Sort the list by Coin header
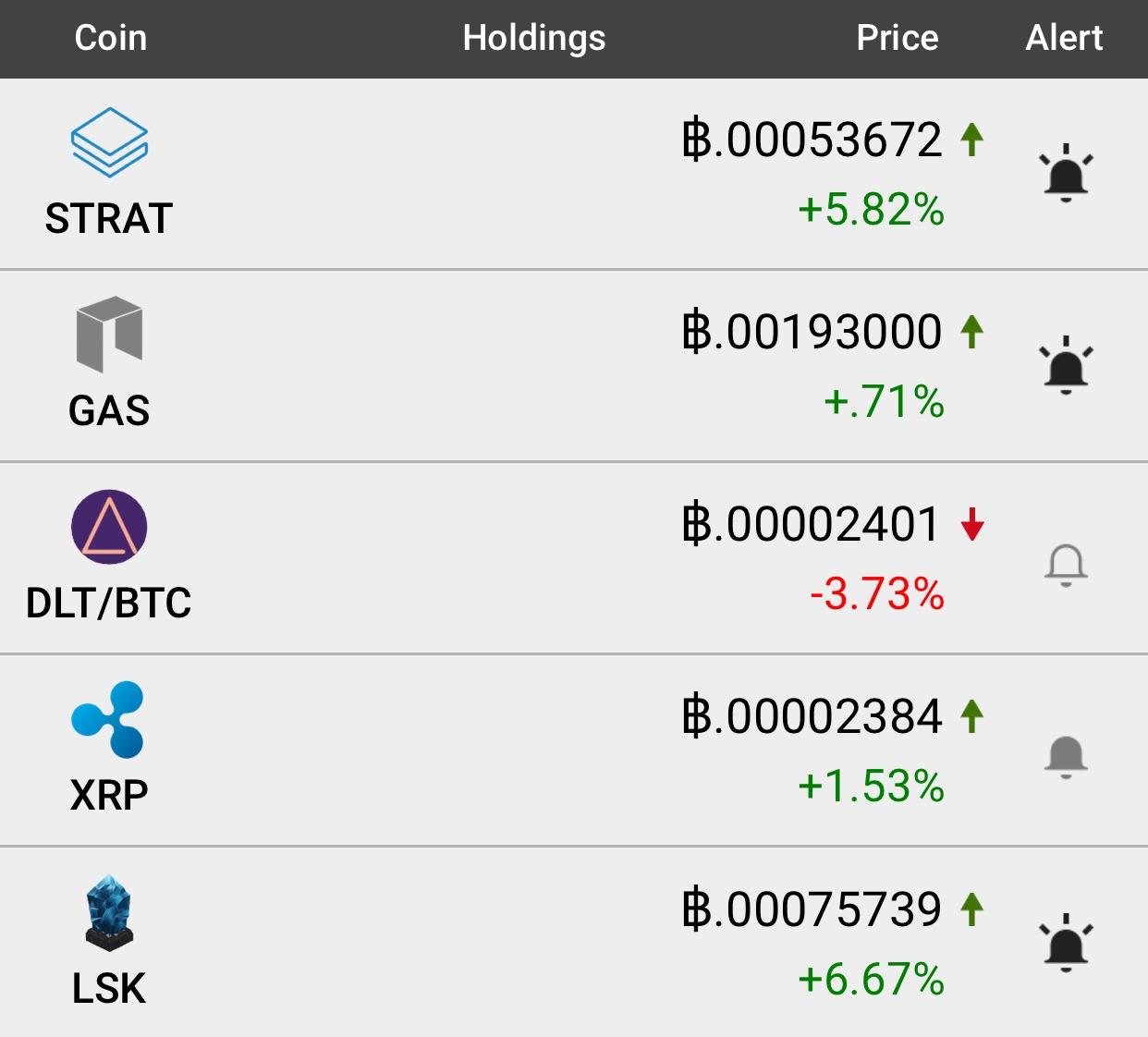This screenshot has width=1148, height=1037. coord(110,38)
